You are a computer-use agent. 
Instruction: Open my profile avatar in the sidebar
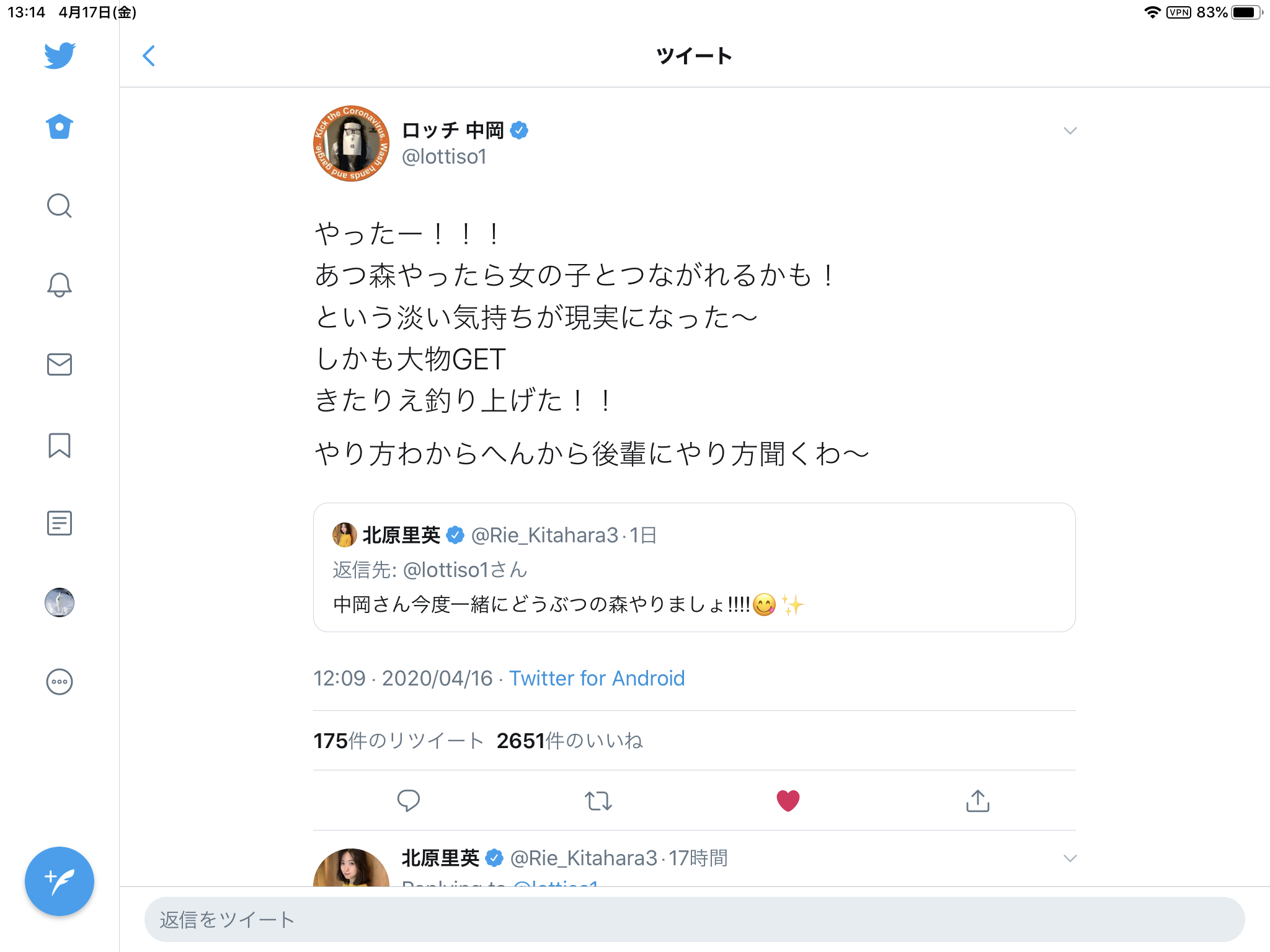(x=60, y=602)
